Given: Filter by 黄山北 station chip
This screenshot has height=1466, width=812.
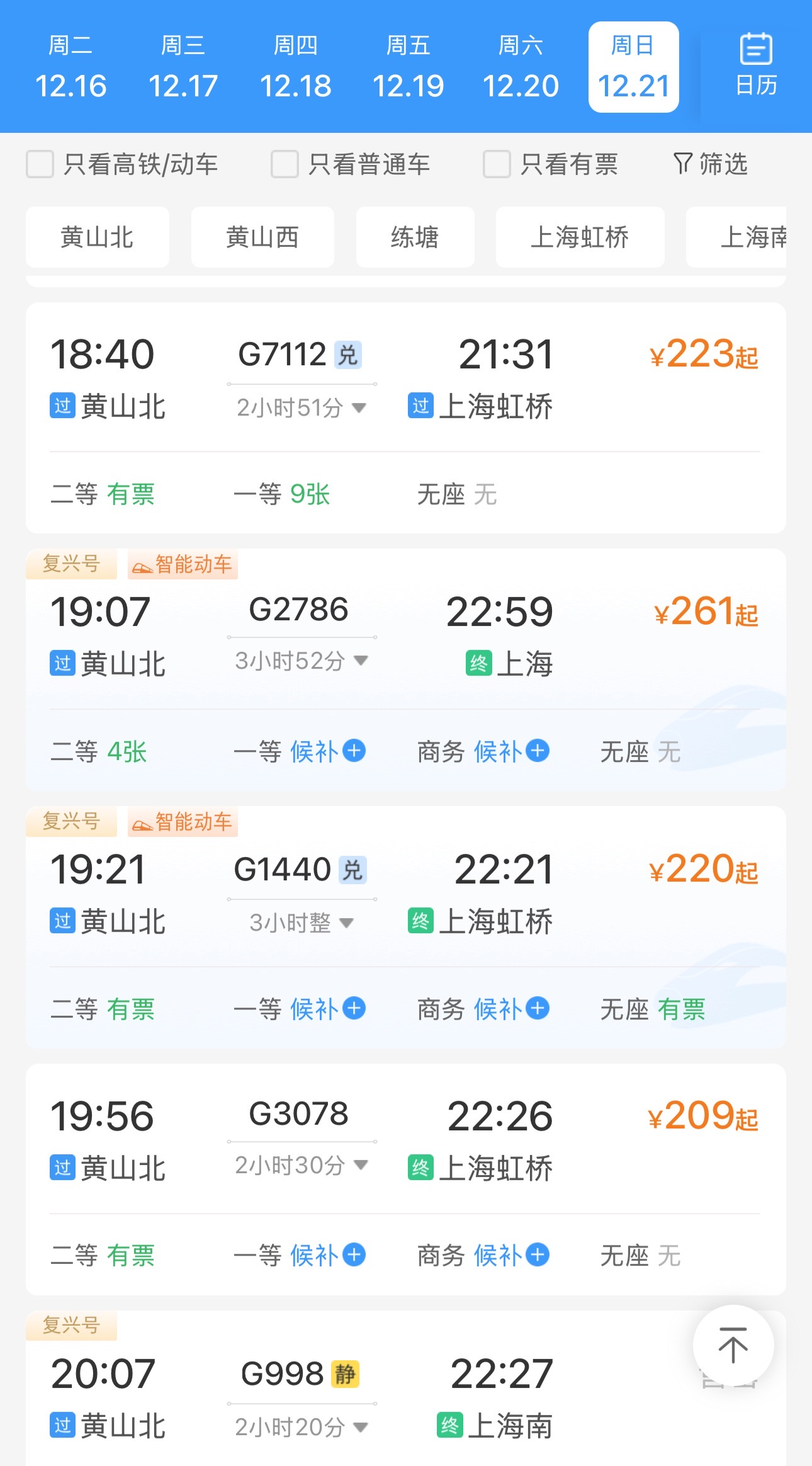Looking at the screenshot, I should coord(98,237).
